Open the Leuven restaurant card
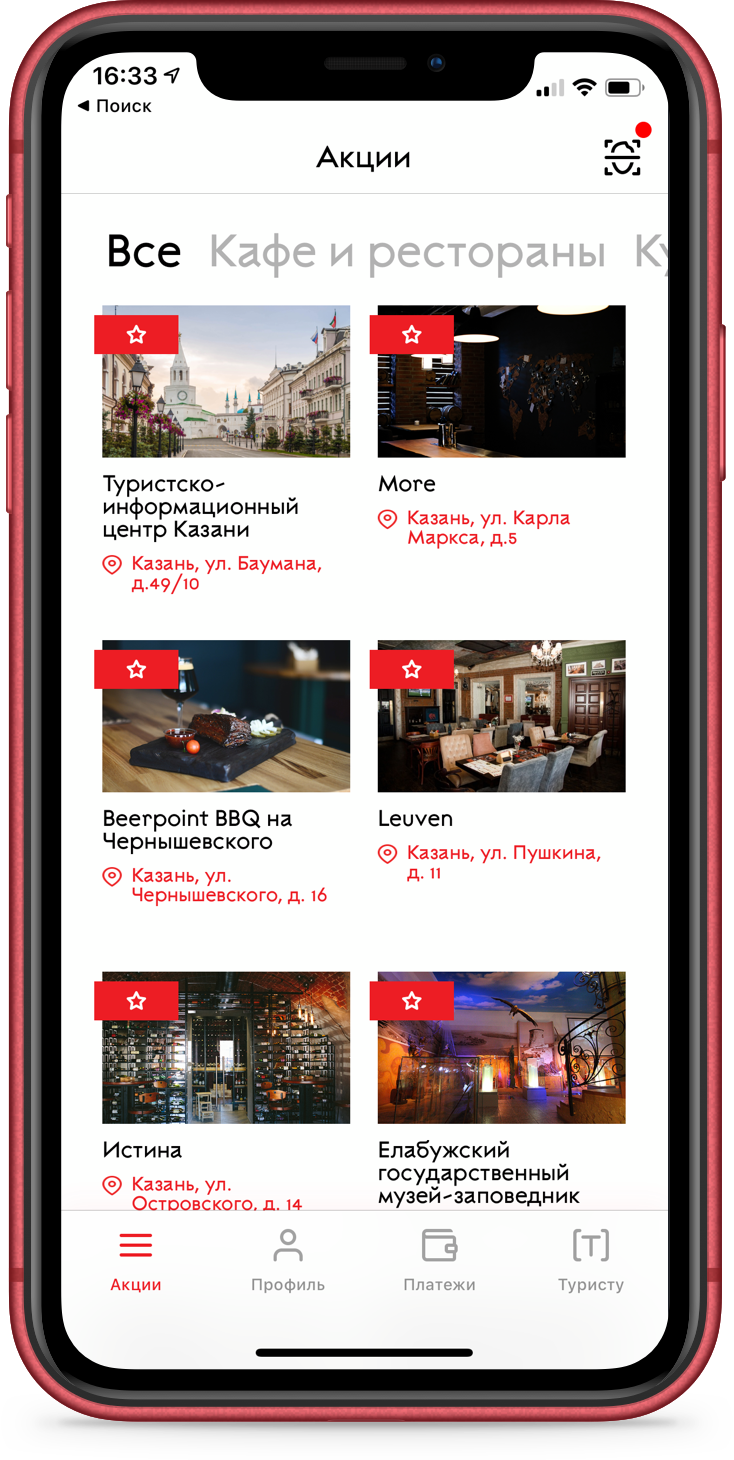734x1460 pixels. [x=501, y=716]
